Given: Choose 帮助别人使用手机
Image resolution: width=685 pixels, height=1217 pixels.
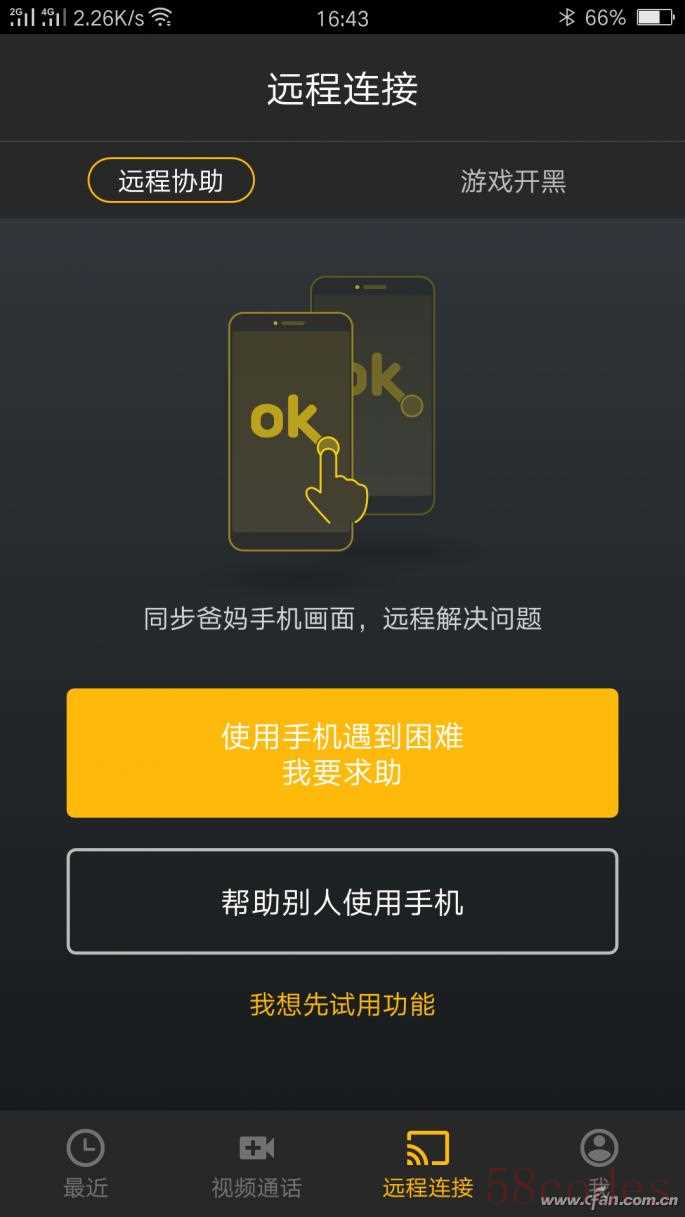Looking at the screenshot, I should coord(342,902).
